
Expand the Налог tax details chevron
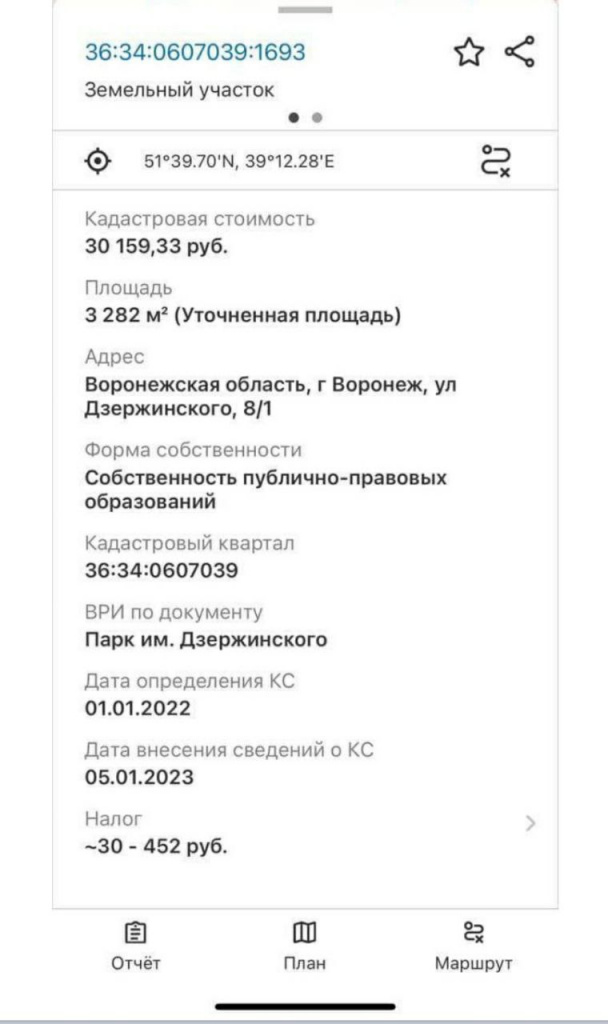pos(530,823)
